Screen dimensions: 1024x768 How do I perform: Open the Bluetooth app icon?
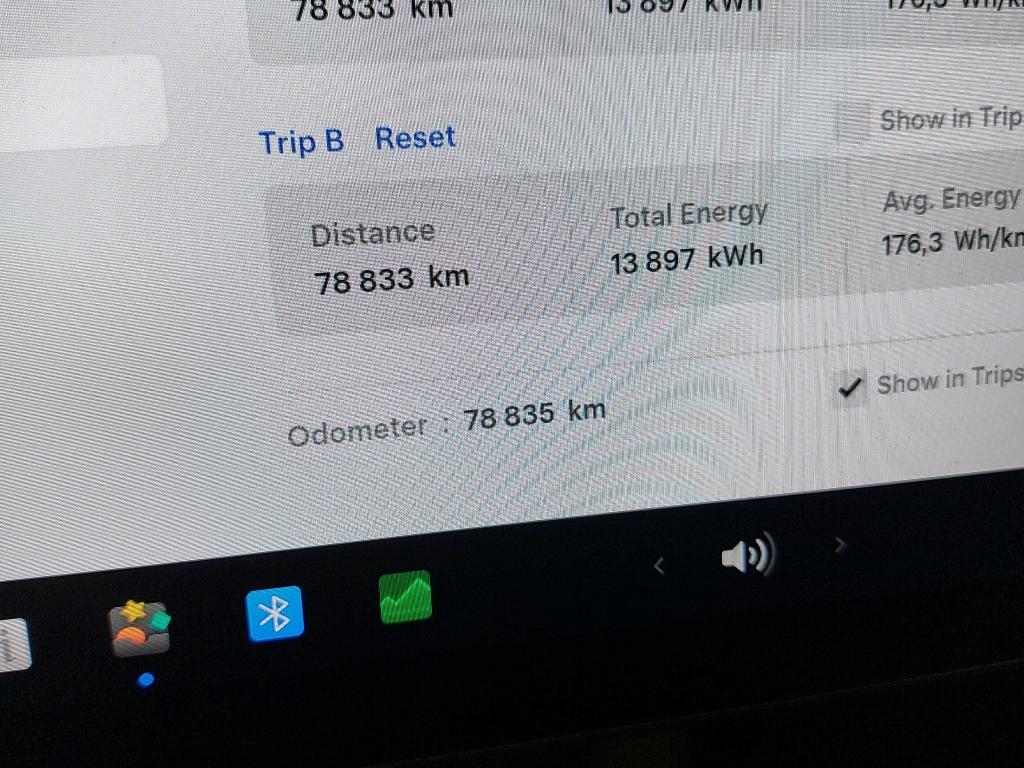(x=274, y=613)
